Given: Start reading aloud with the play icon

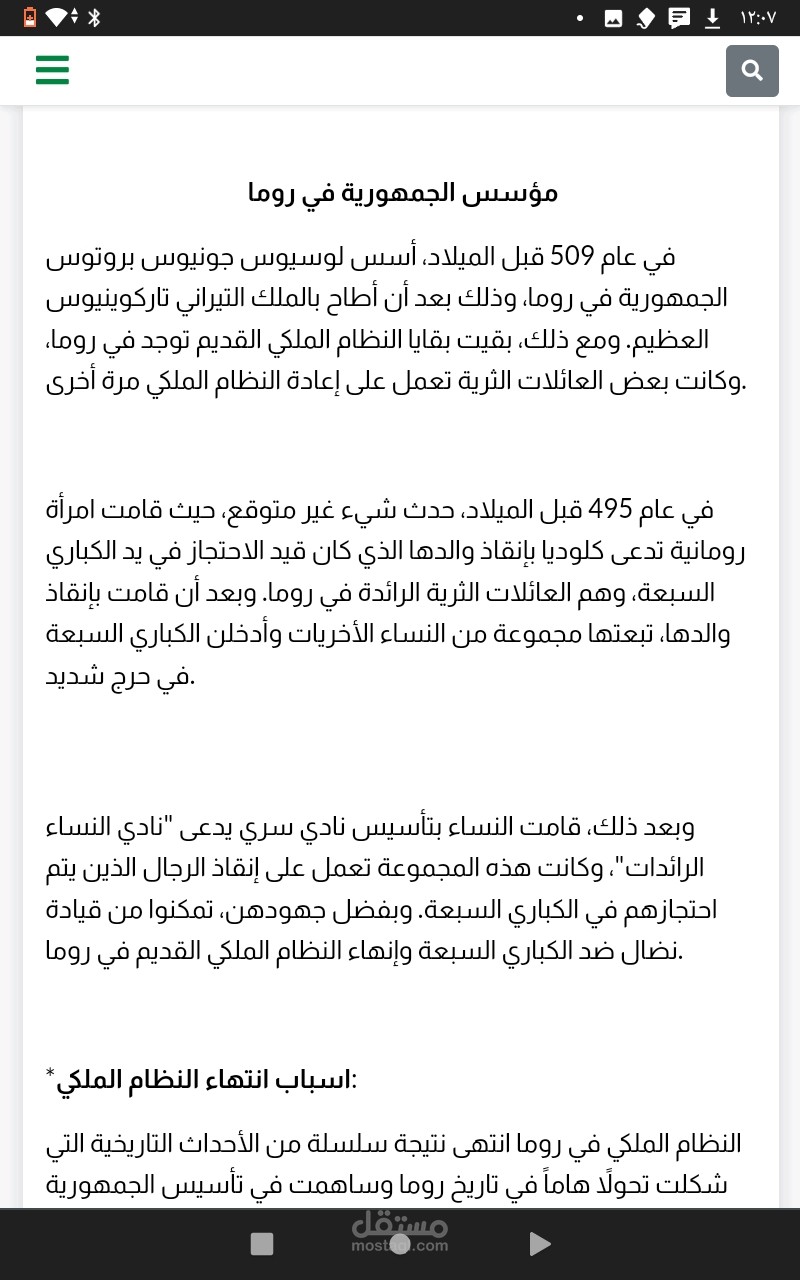Looking at the screenshot, I should pos(540,1243).
